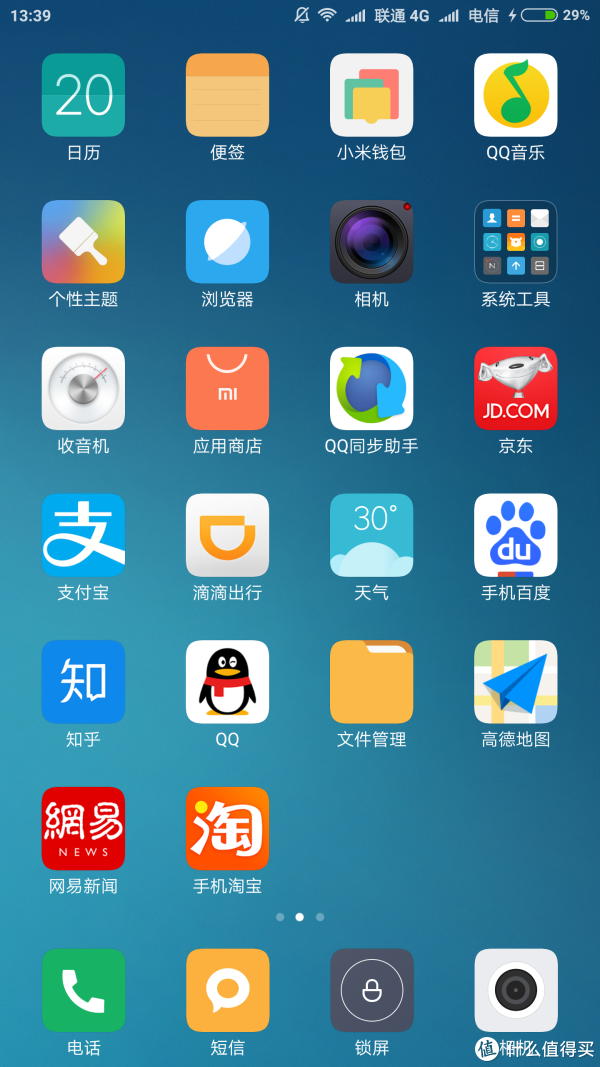Viewport: 600px width, 1067px height.
Task: Launch the 浏览器 browser
Action: (x=227, y=242)
